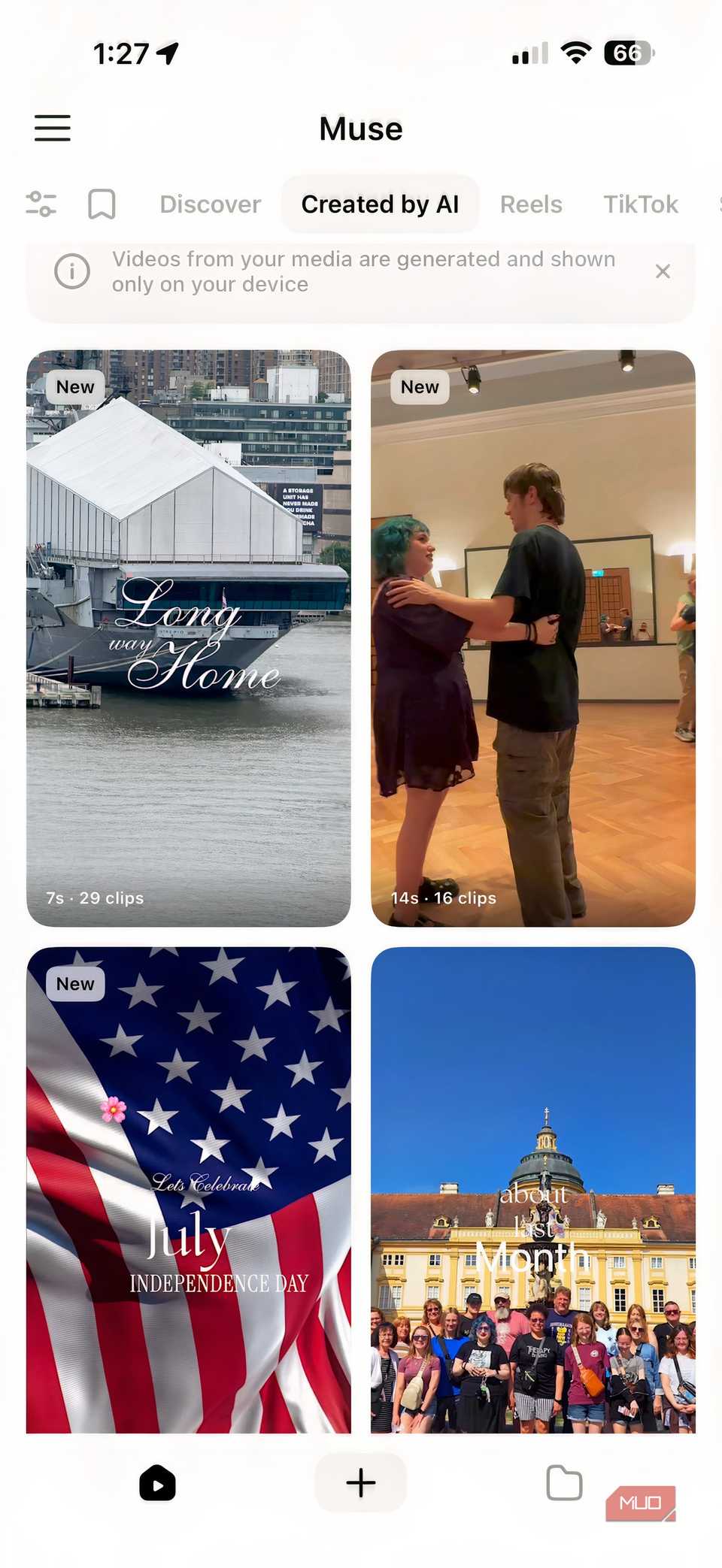Switch to the Reels tab
This screenshot has width=722, height=1568.
531,204
